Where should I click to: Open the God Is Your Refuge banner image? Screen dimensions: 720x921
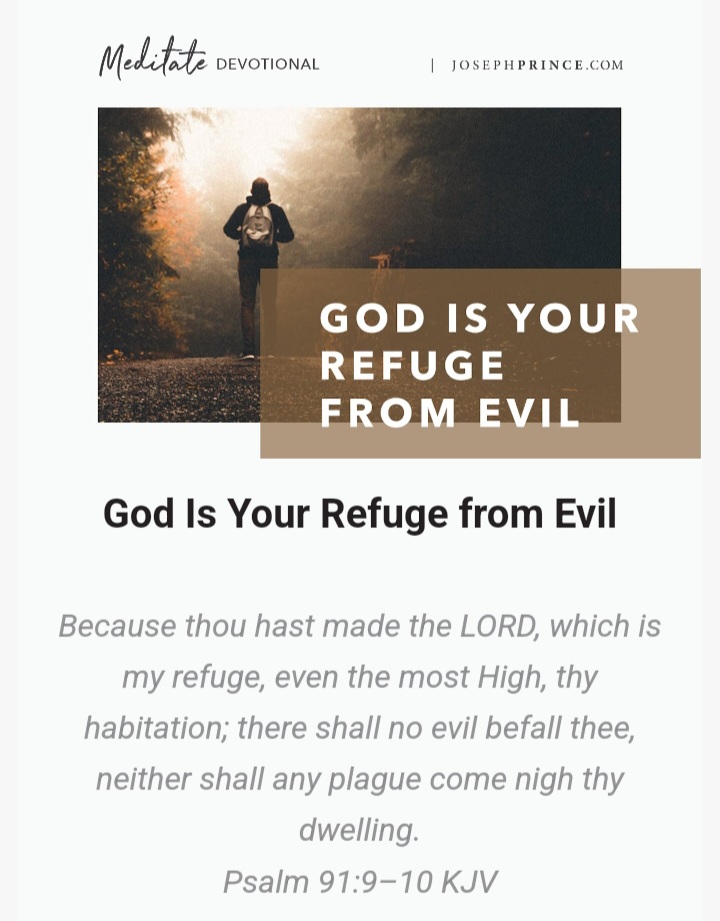(398, 282)
